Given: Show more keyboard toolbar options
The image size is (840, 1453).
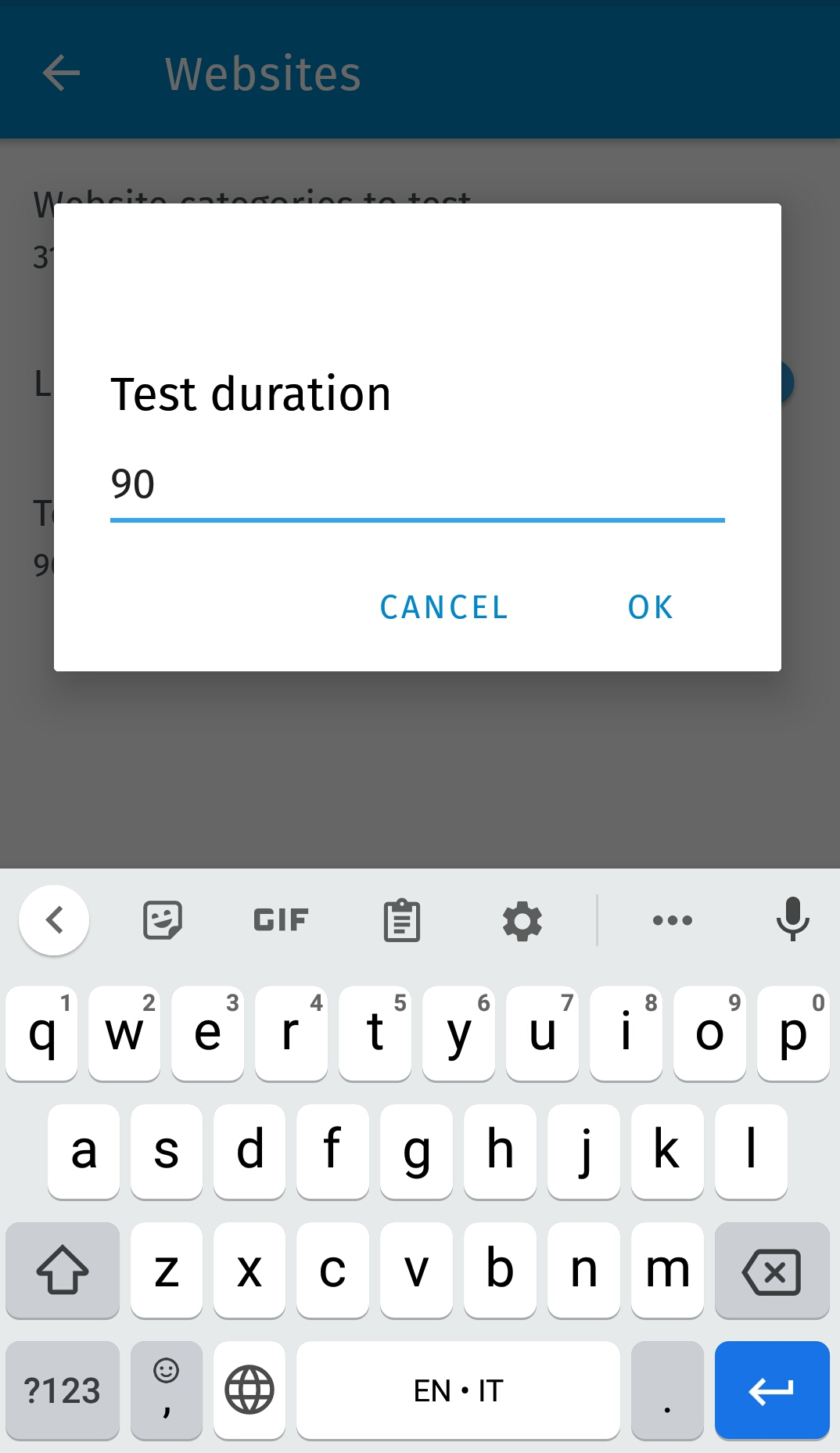Looking at the screenshot, I should [673, 920].
